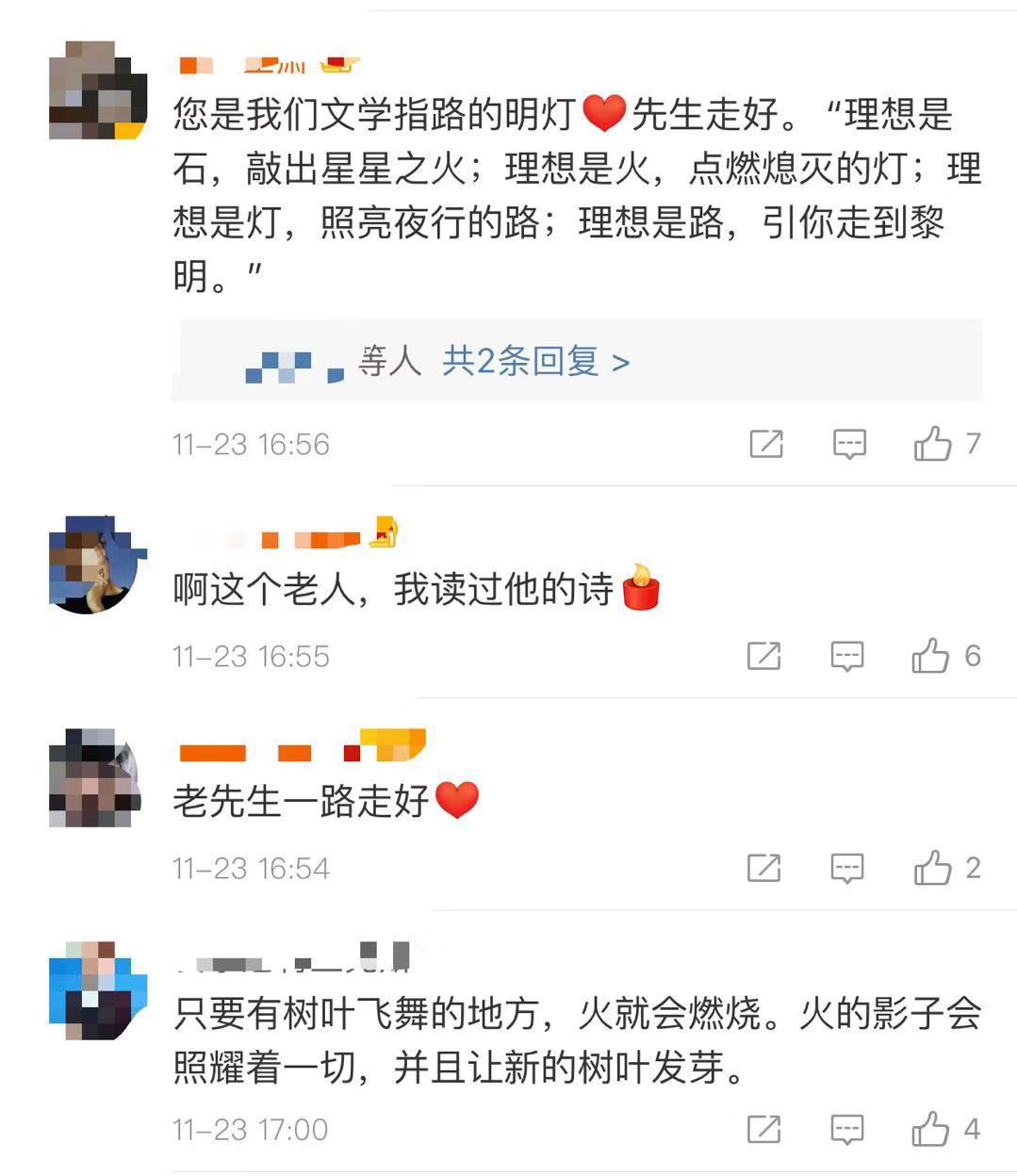Viewport: 1017px width, 1176px height.
Task: Reply to the 老先生一路走好 comment
Action: (x=846, y=868)
